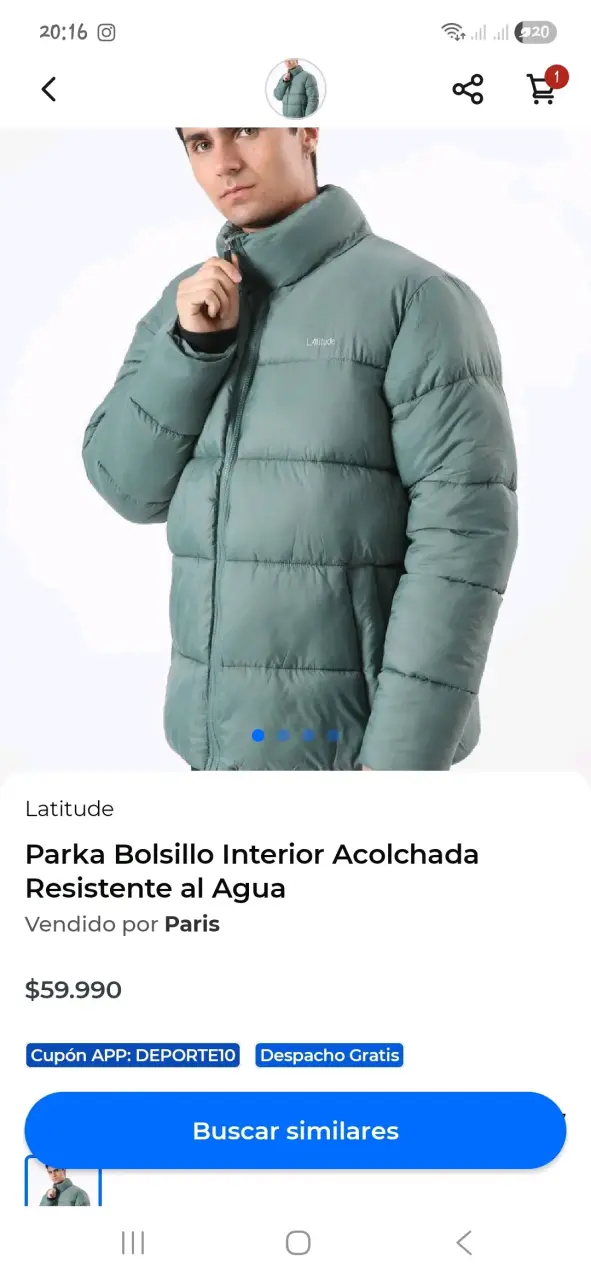Viewport: 591px width, 1280px height.
Task: Open the shopping cart with 1 item
Action: click(x=545, y=87)
